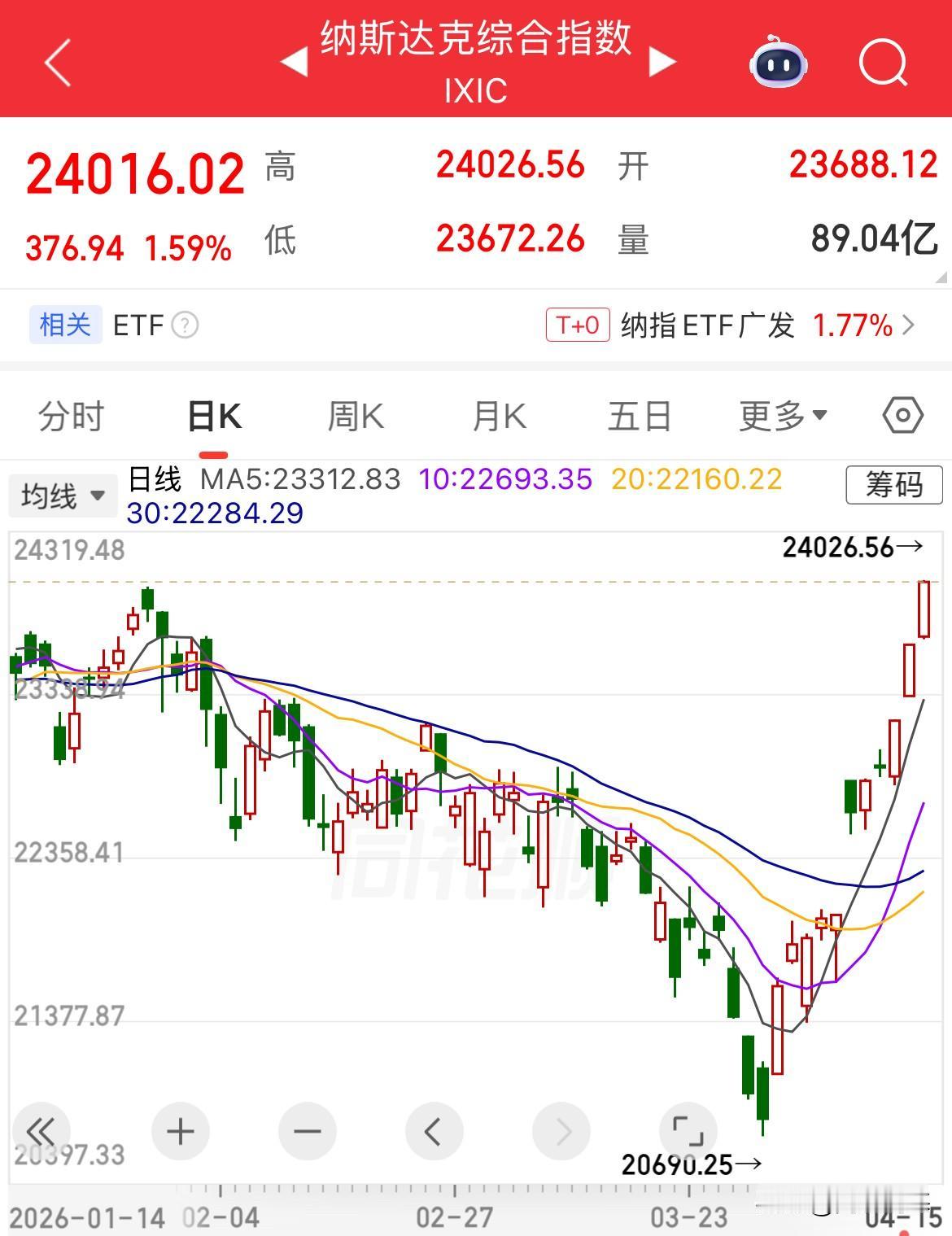Image resolution: width=952 pixels, height=1236 pixels.
Task: View the 五日 chart tab
Action: pyautogui.click(x=641, y=415)
